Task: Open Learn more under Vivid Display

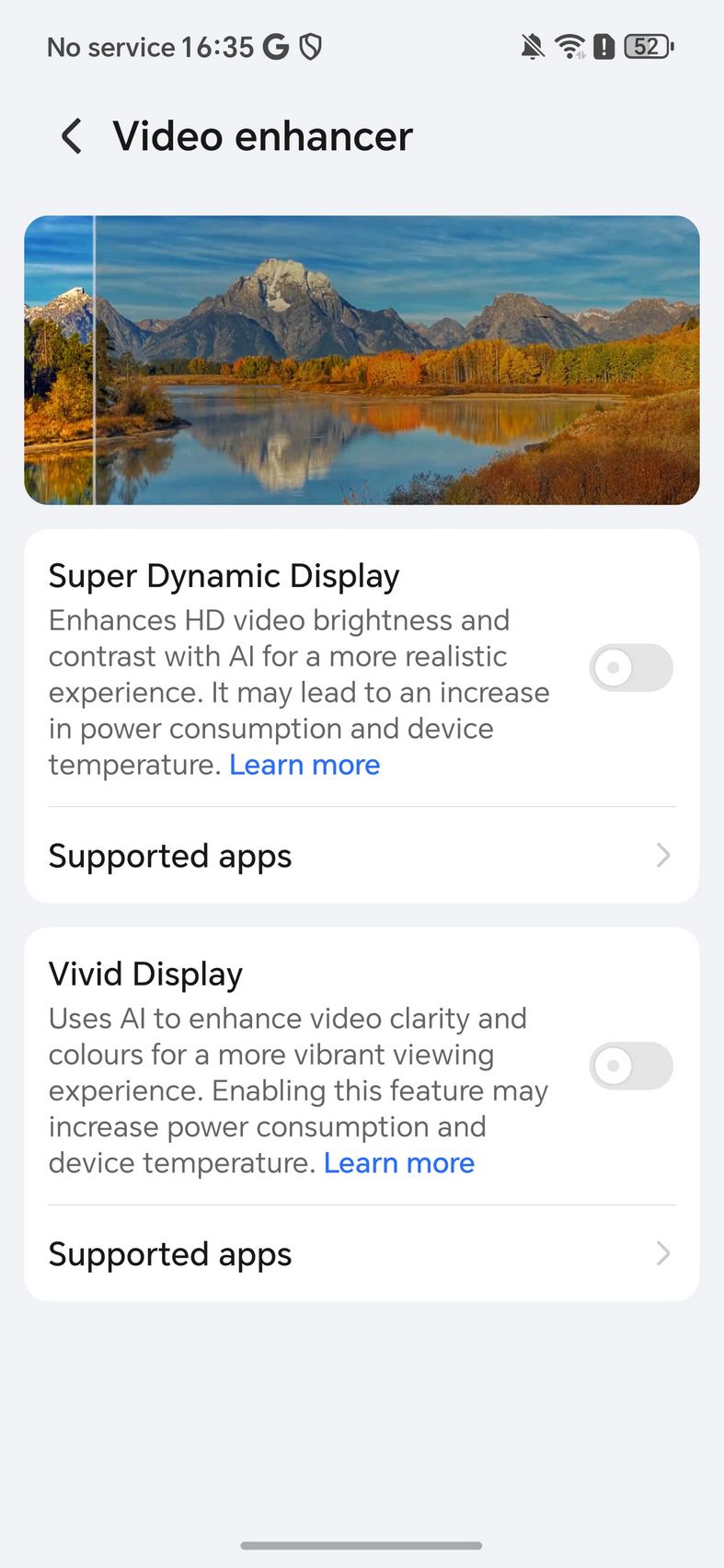Action: [x=399, y=1163]
